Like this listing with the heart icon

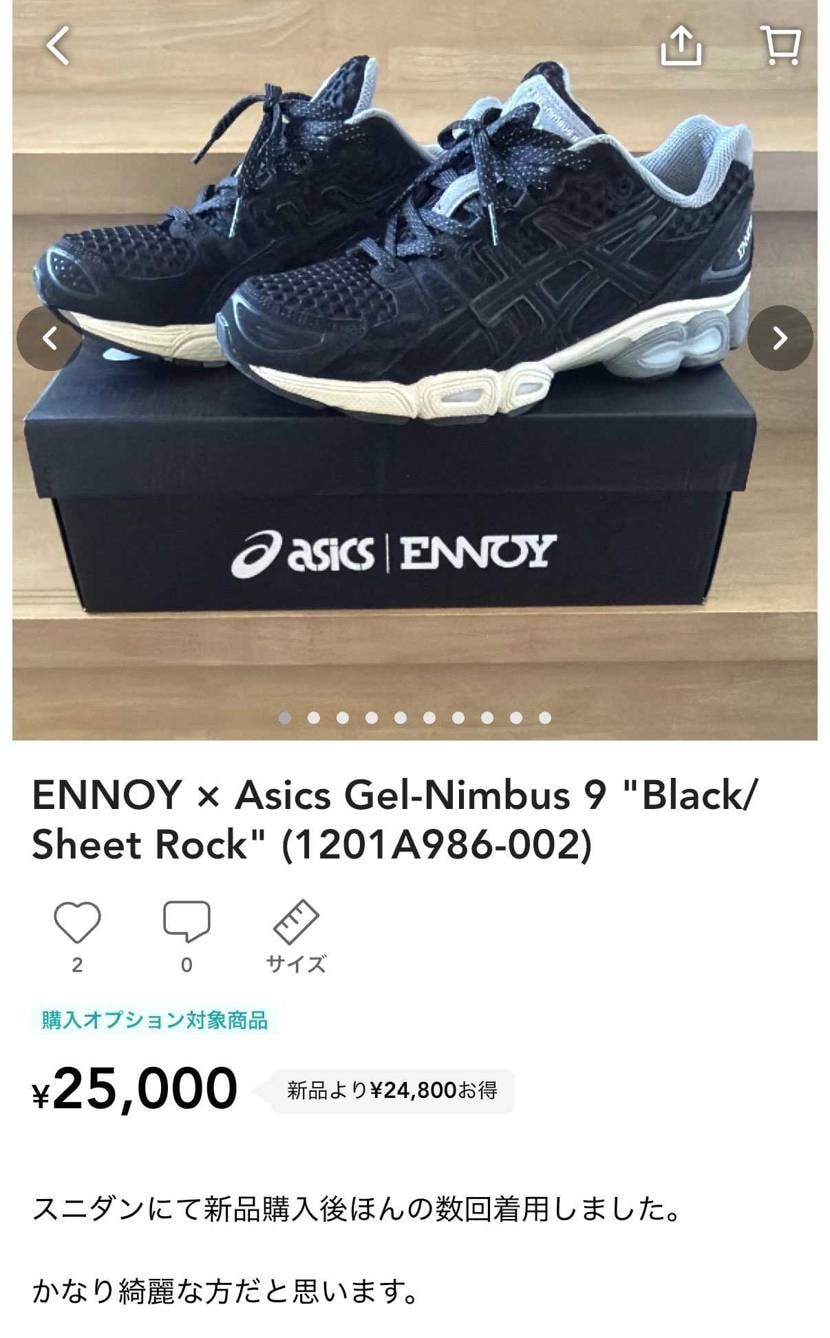point(77,923)
